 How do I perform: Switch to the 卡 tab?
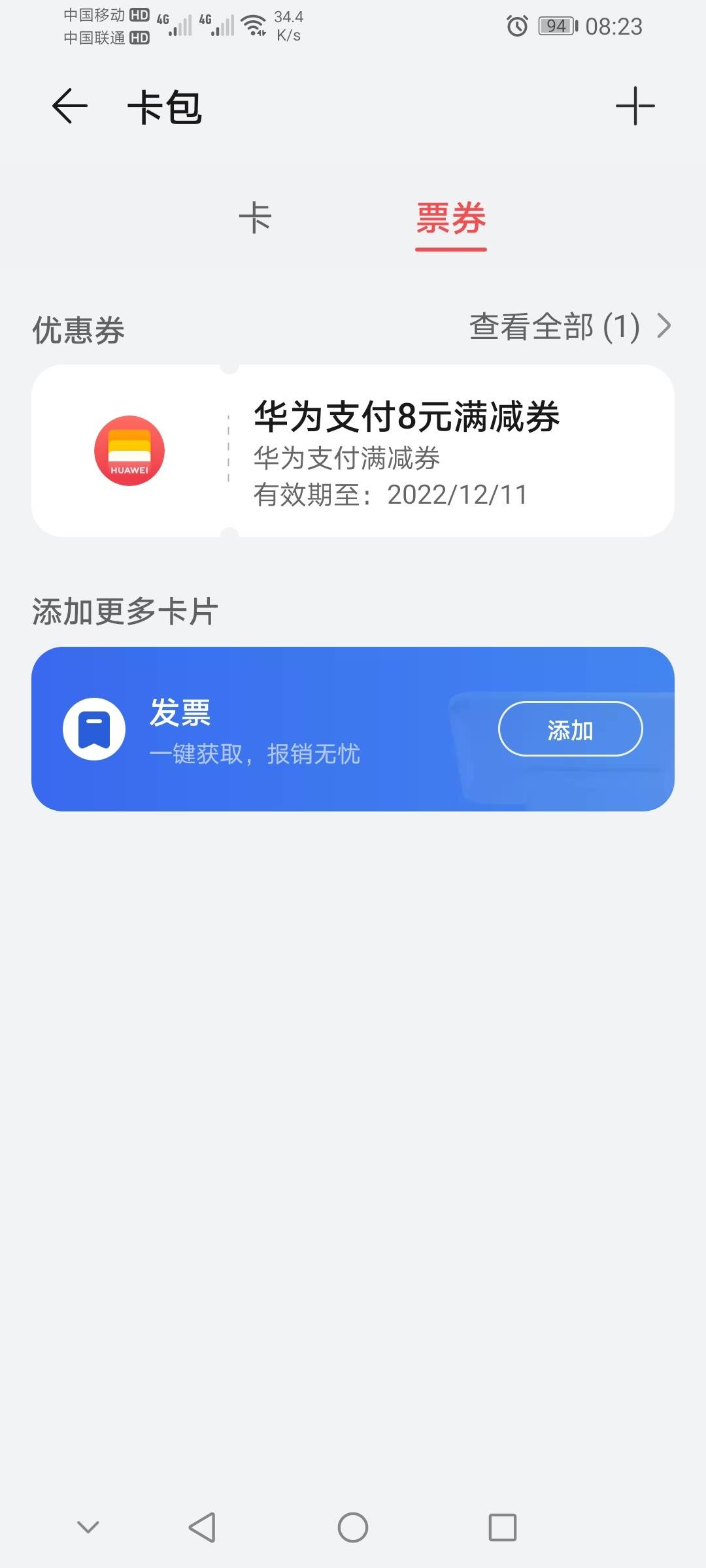(x=255, y=218)
